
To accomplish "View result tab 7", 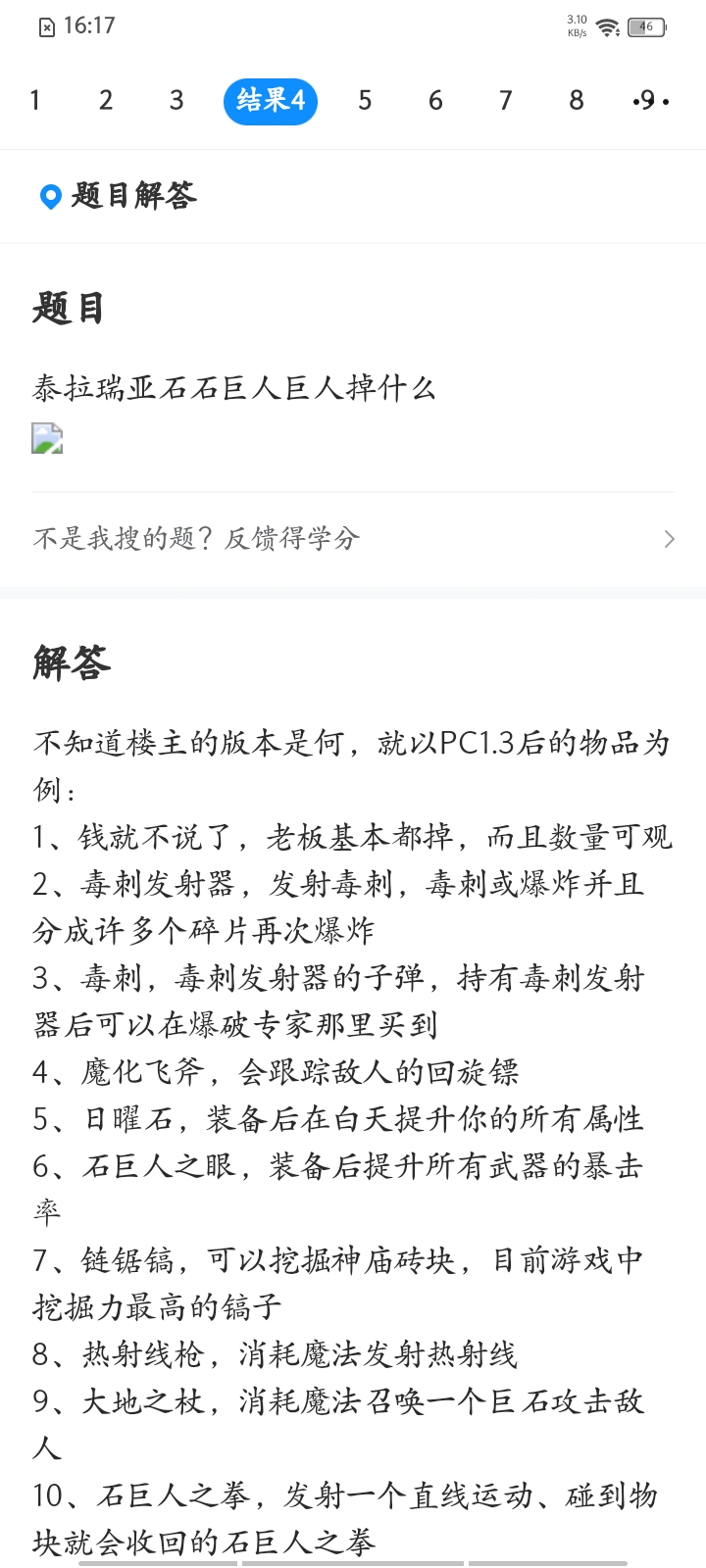I will pyautogui.click(x=506, y=100).
